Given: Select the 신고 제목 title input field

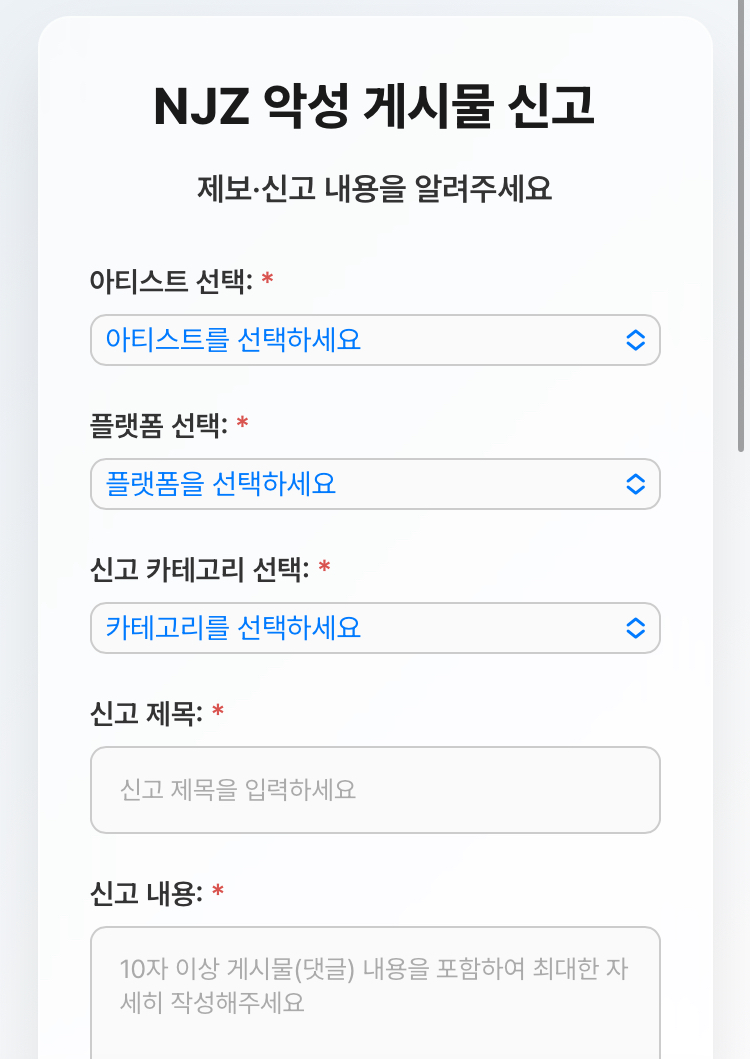Looking at the screenshot, I should (375, 790).
